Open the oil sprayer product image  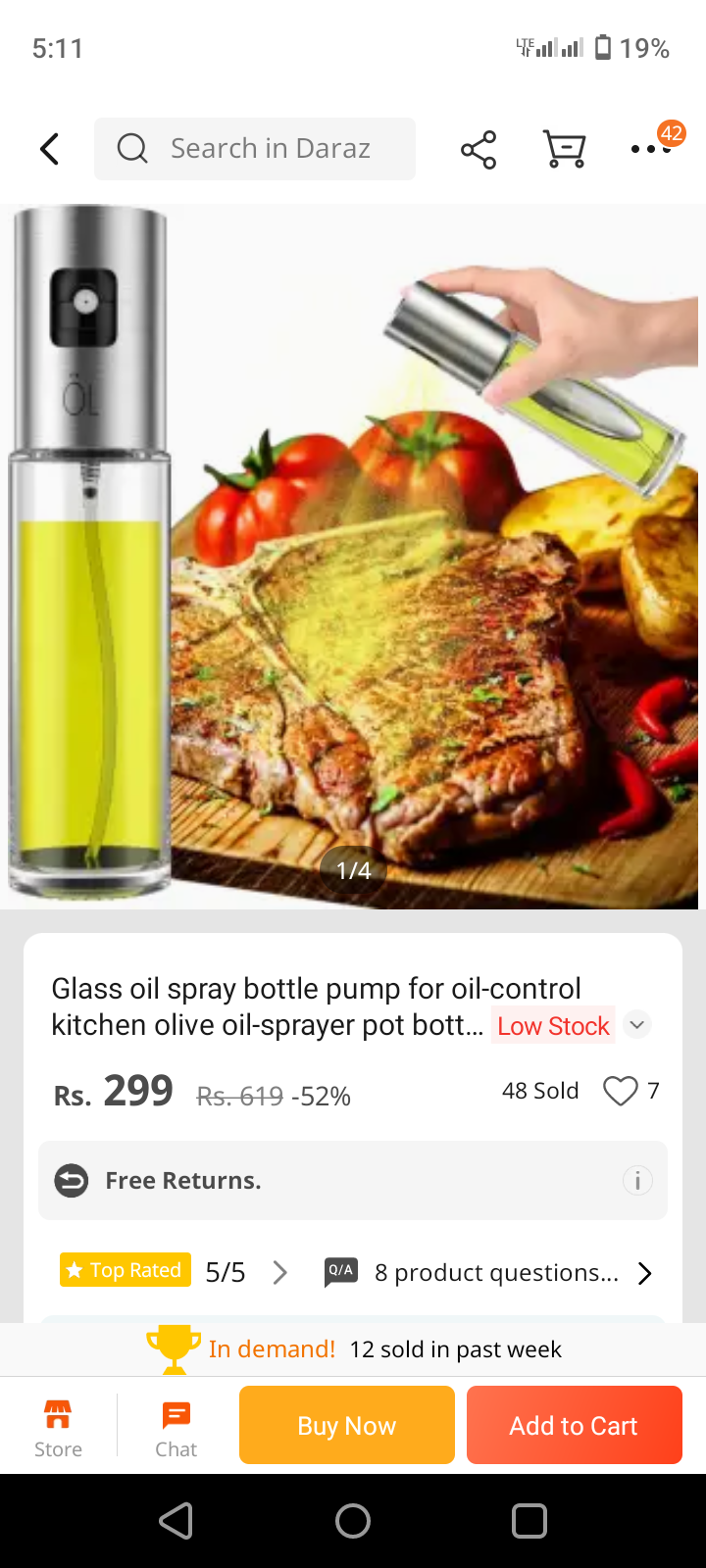pos(353,557)
